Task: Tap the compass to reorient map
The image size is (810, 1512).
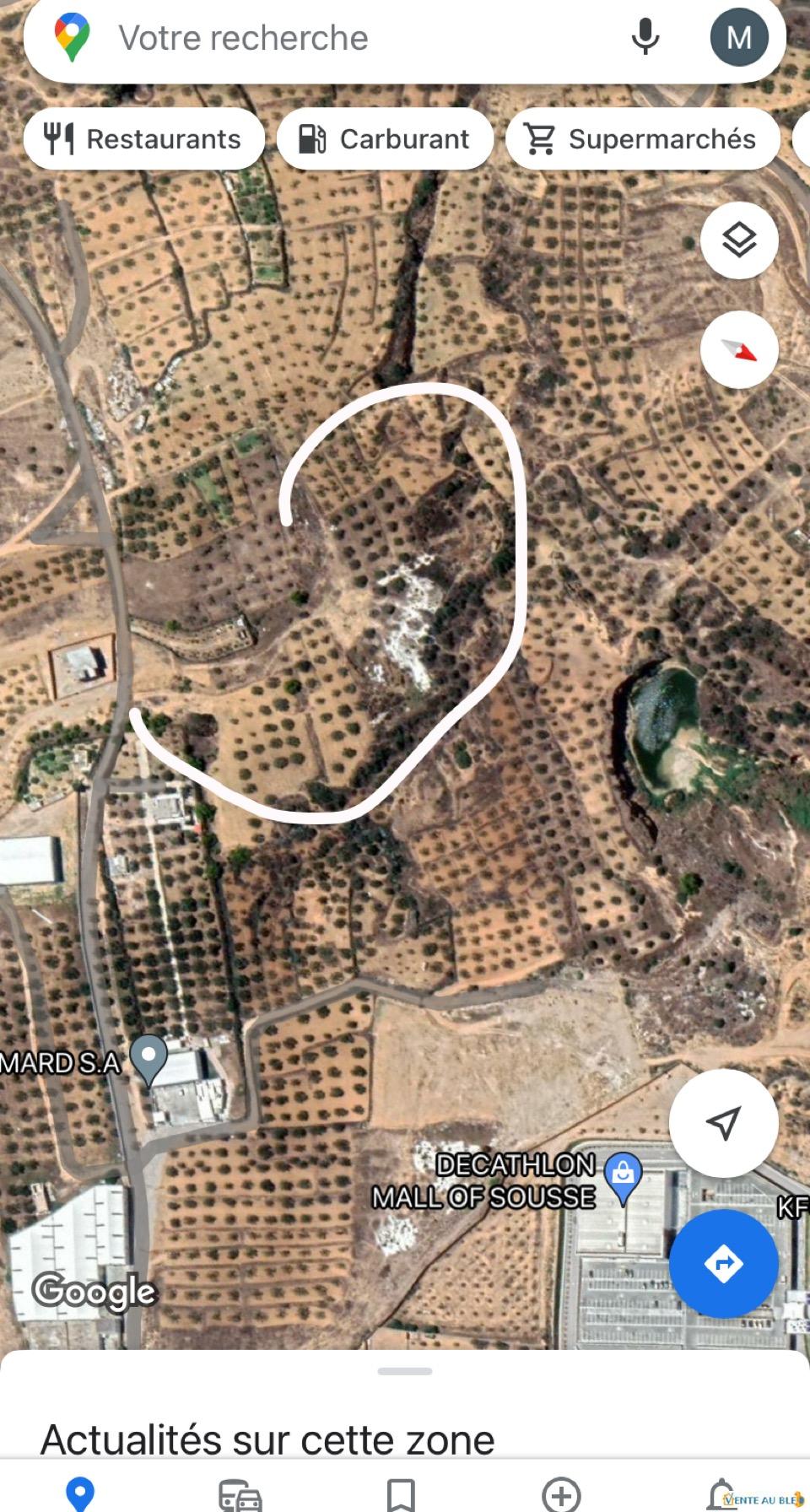Action: click(x=739, y=350)
